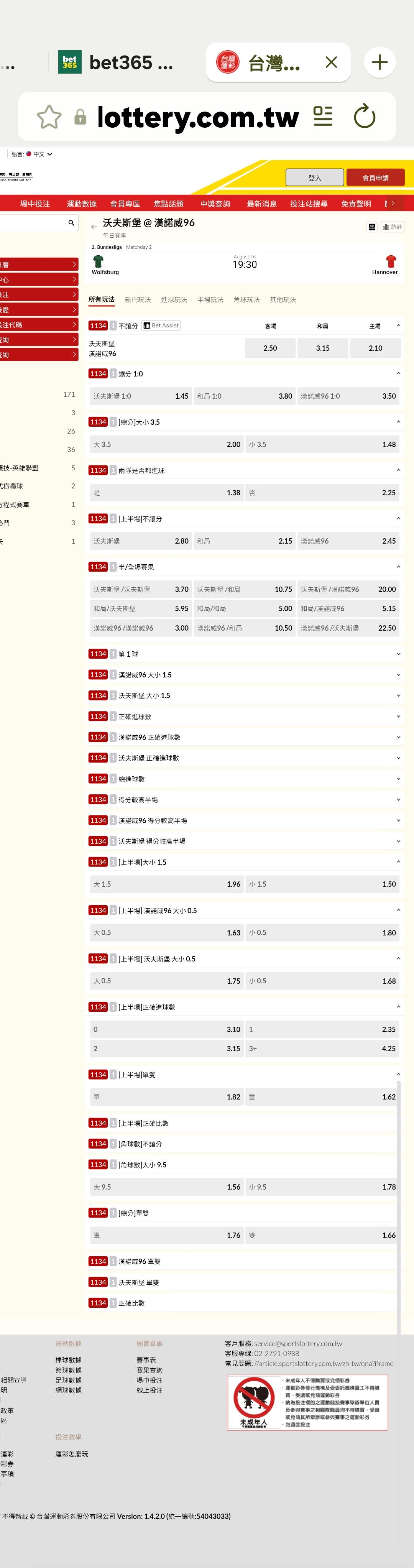Switch to 熱門玩法 tab
414x1568 pixels.
click(138, 299)
